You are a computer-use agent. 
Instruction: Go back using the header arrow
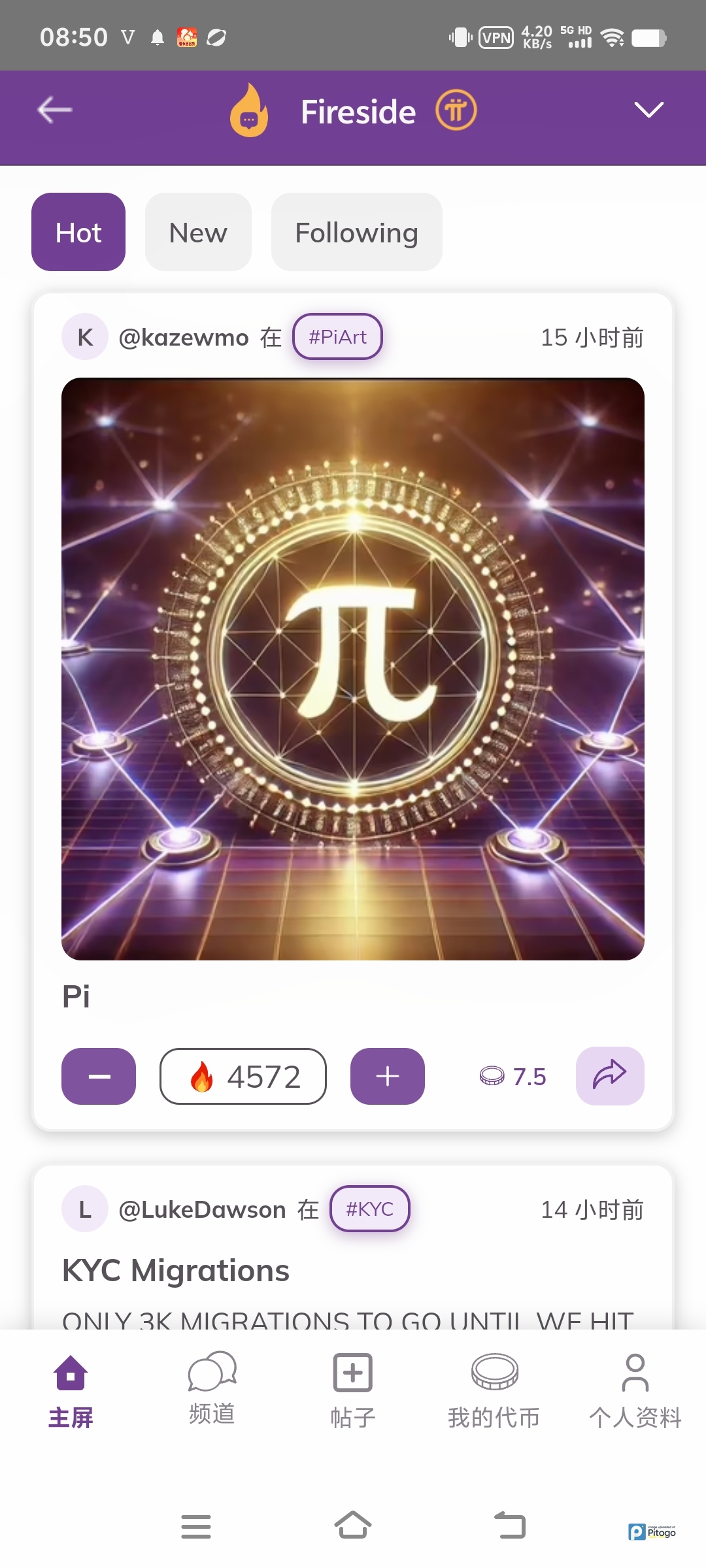point(55,110)
